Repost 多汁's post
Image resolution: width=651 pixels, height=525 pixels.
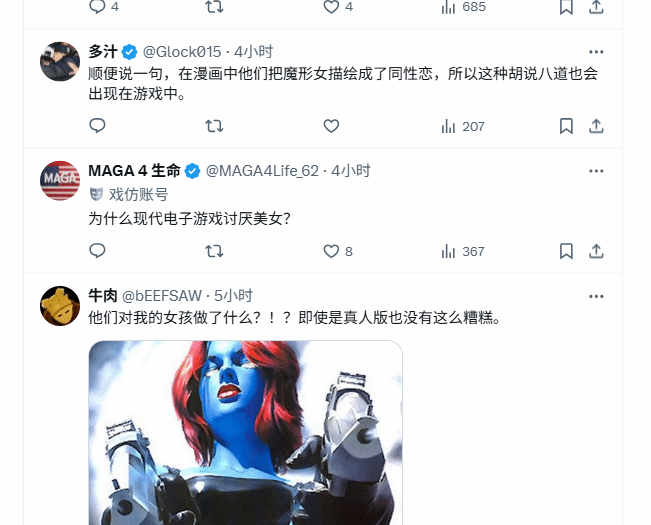[x=214, y=126]
